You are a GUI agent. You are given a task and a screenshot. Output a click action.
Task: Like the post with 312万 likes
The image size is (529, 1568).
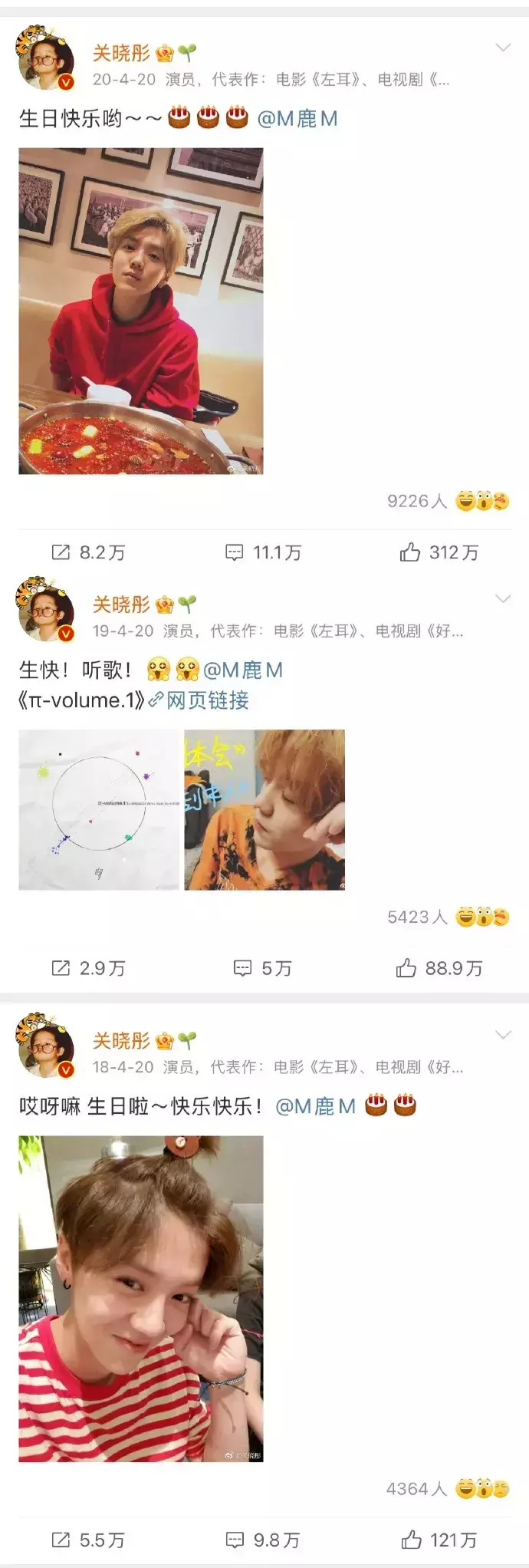pos(439,552)
